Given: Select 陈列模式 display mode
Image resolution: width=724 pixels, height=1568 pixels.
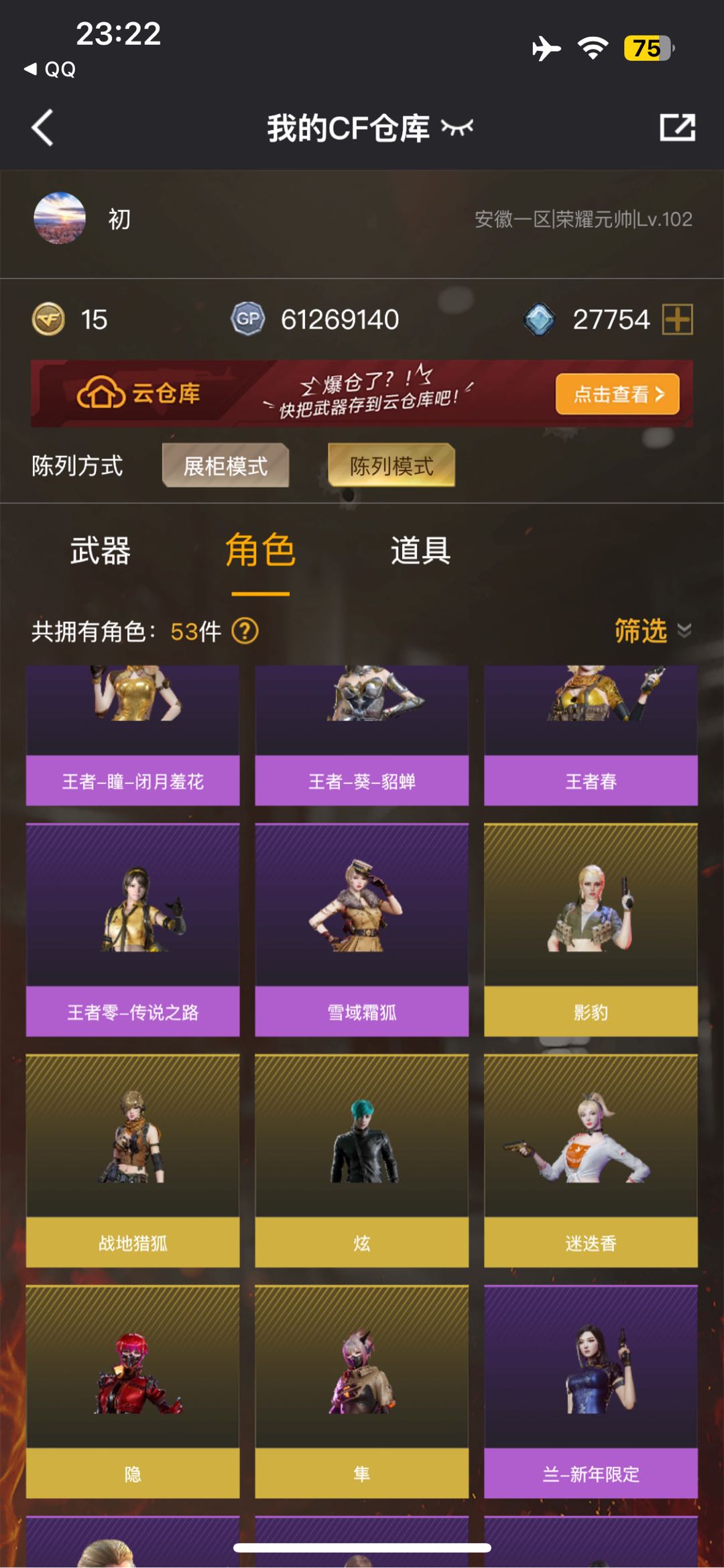Looking at the screenshot, I should click(391, 465).
